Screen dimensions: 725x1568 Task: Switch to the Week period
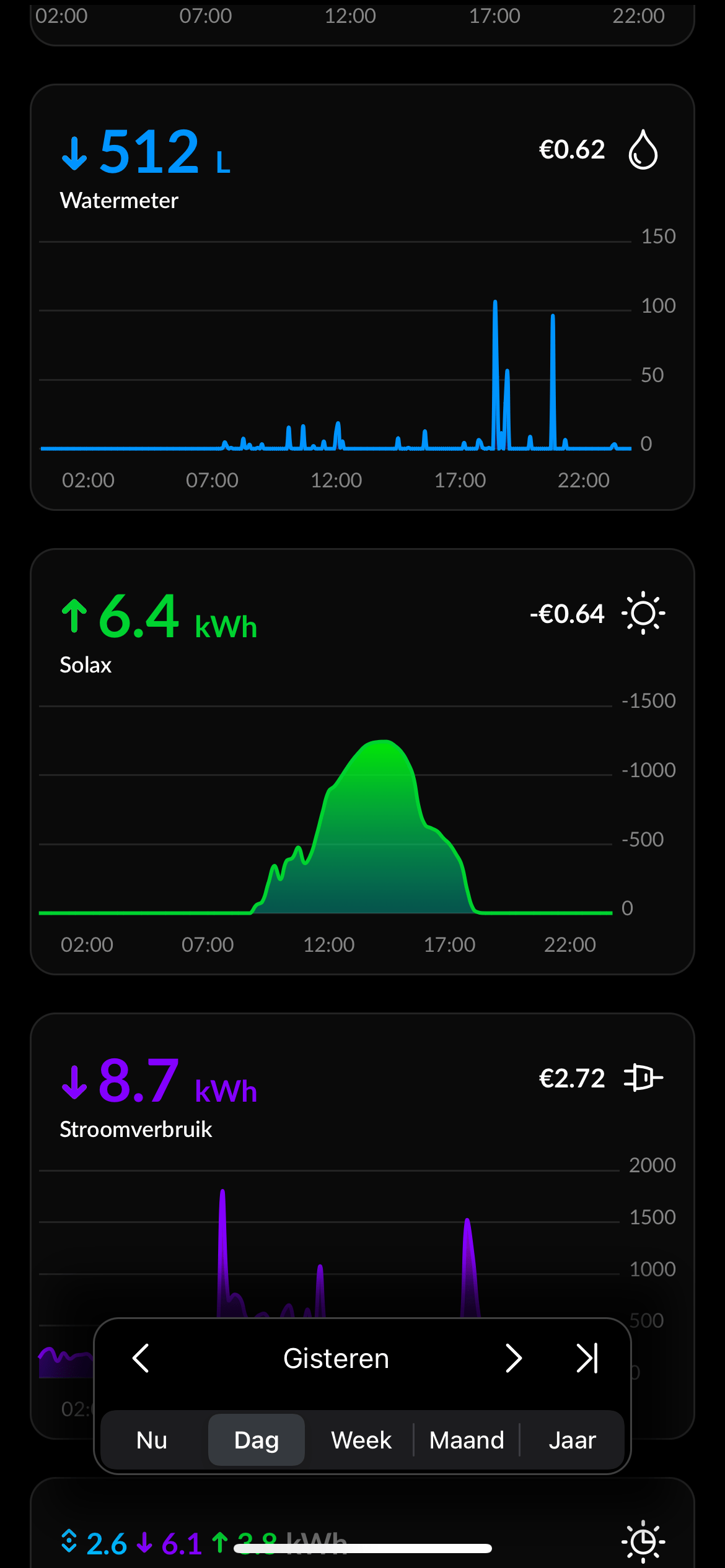tap(361, 1440)
